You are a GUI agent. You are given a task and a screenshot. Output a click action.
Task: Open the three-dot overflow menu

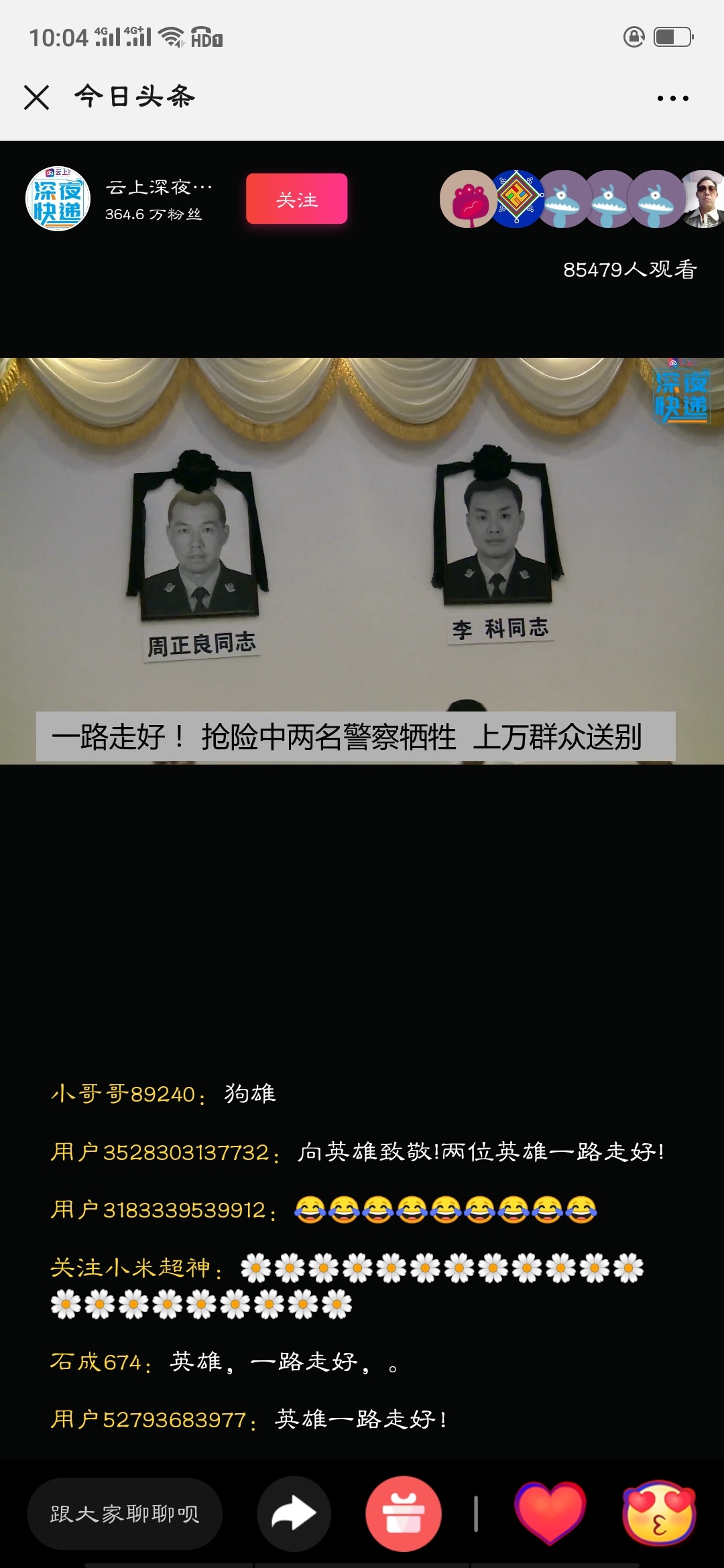(x=672, y=99)
